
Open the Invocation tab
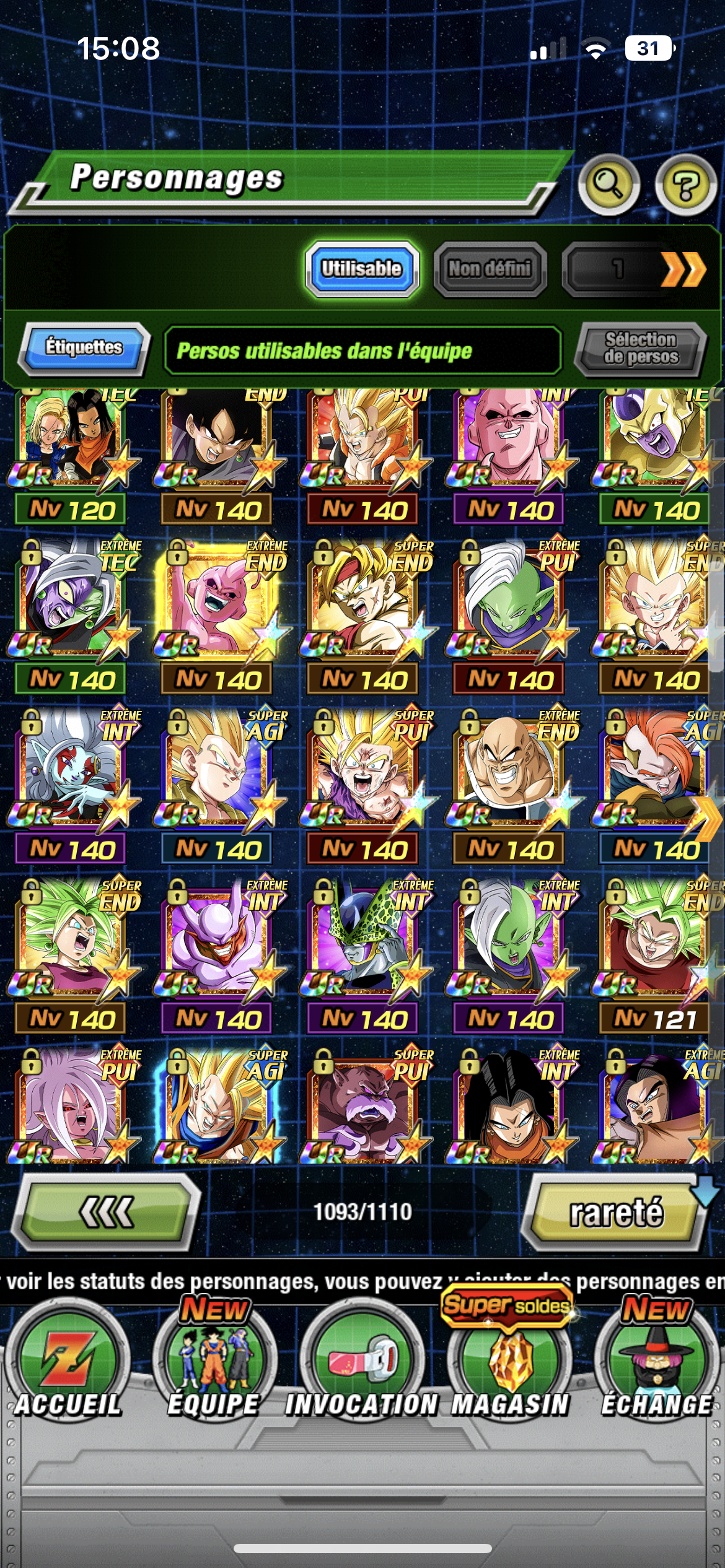(362, 1369)
